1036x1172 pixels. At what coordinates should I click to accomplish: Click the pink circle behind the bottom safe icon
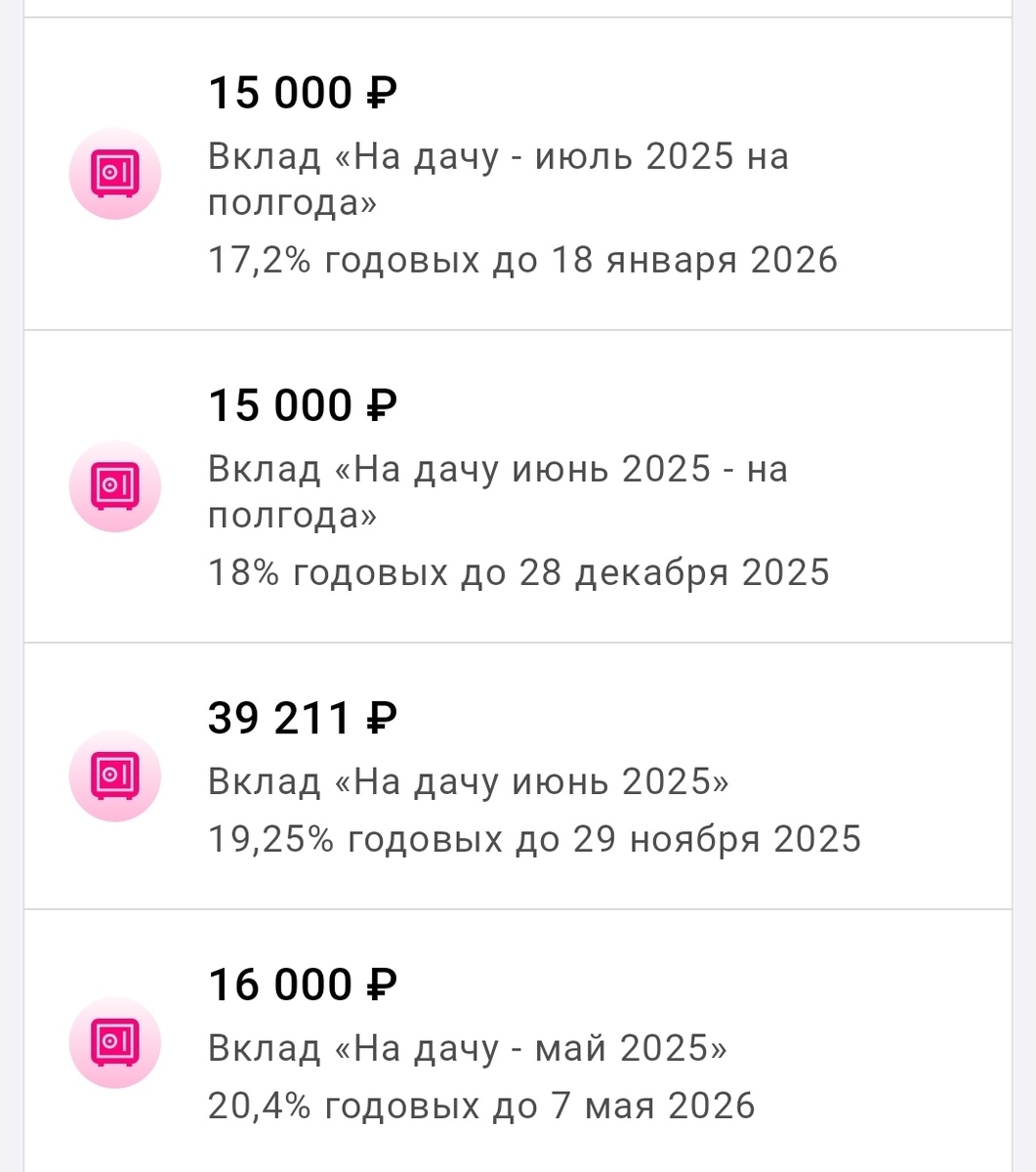(115, 1042)
